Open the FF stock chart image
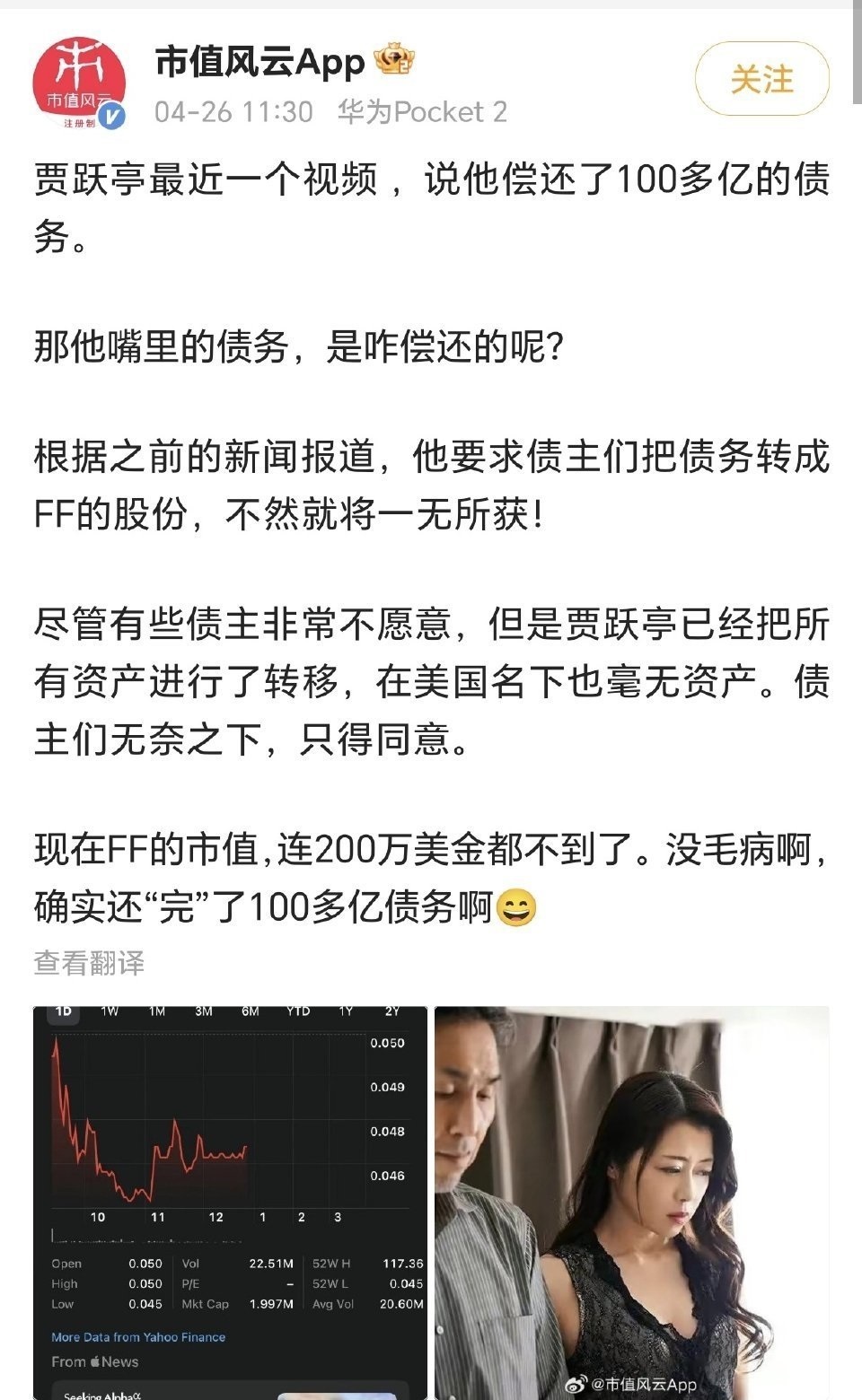Screen dimensions: 862x1400 pyautogui.click(x=231, y=1203)
